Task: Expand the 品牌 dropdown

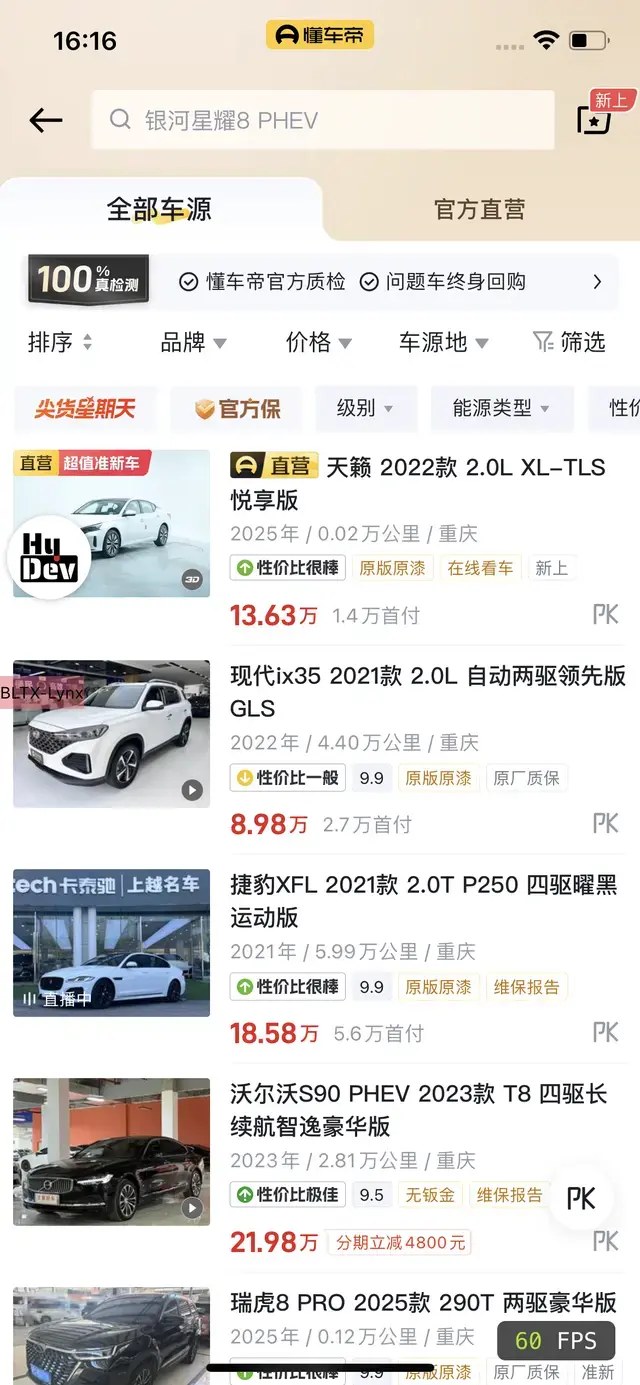Action: point(194,342)
